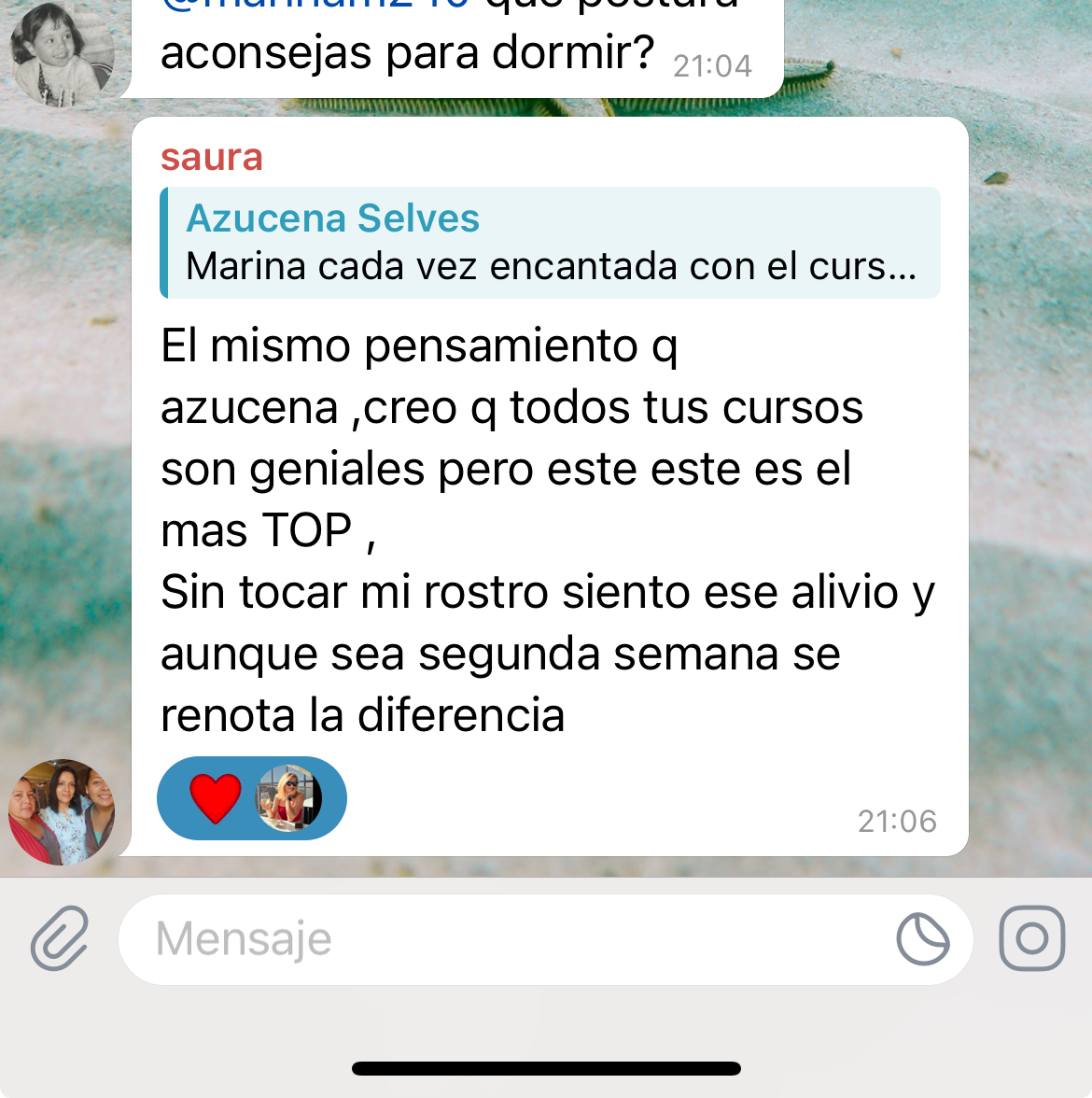This screenshot has height=1098, width=1092.
Task: Focus the Mensaje text field
Action: tap(504, 939)
